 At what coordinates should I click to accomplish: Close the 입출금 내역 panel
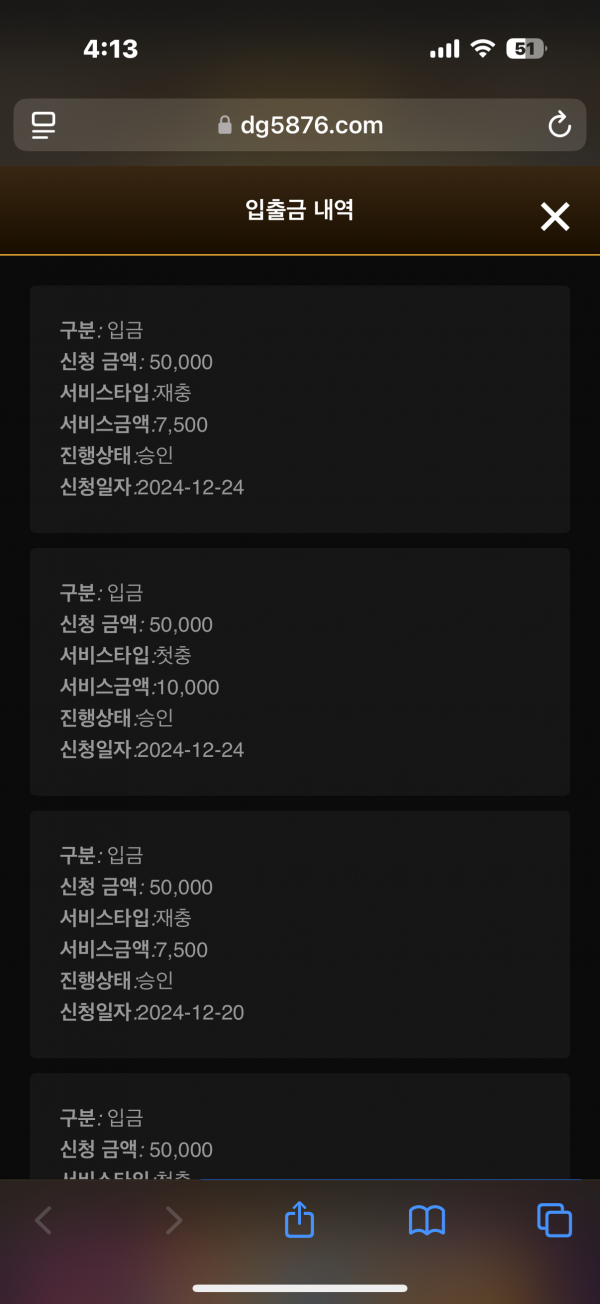555,216
